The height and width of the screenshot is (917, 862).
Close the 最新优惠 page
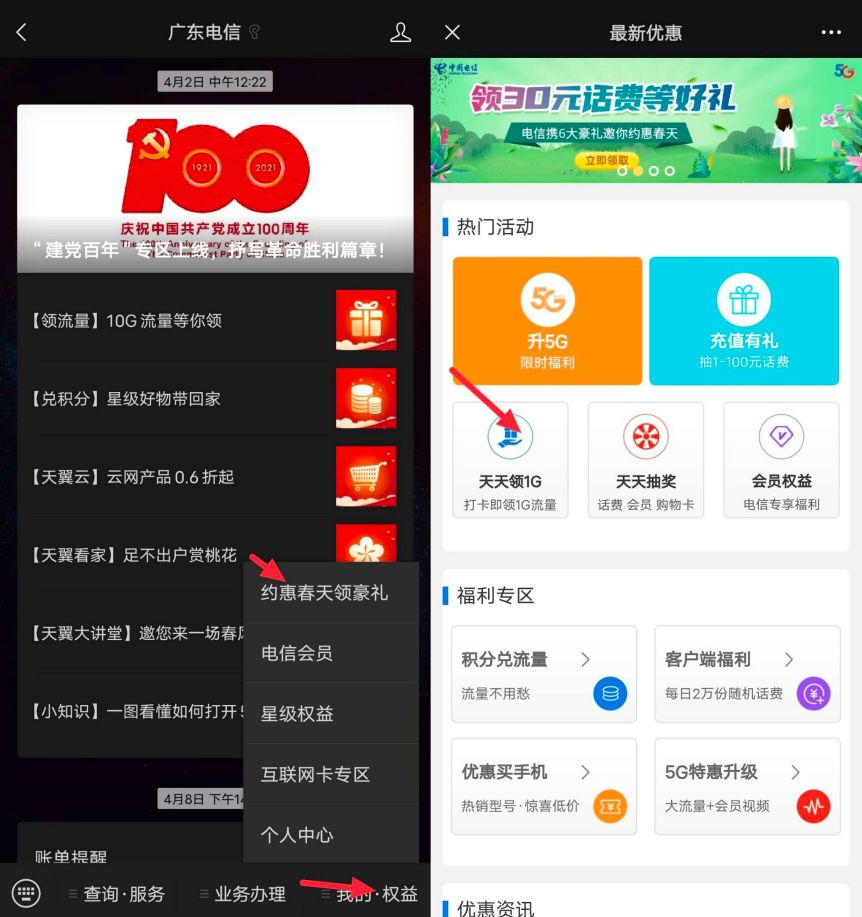point(452,33)
